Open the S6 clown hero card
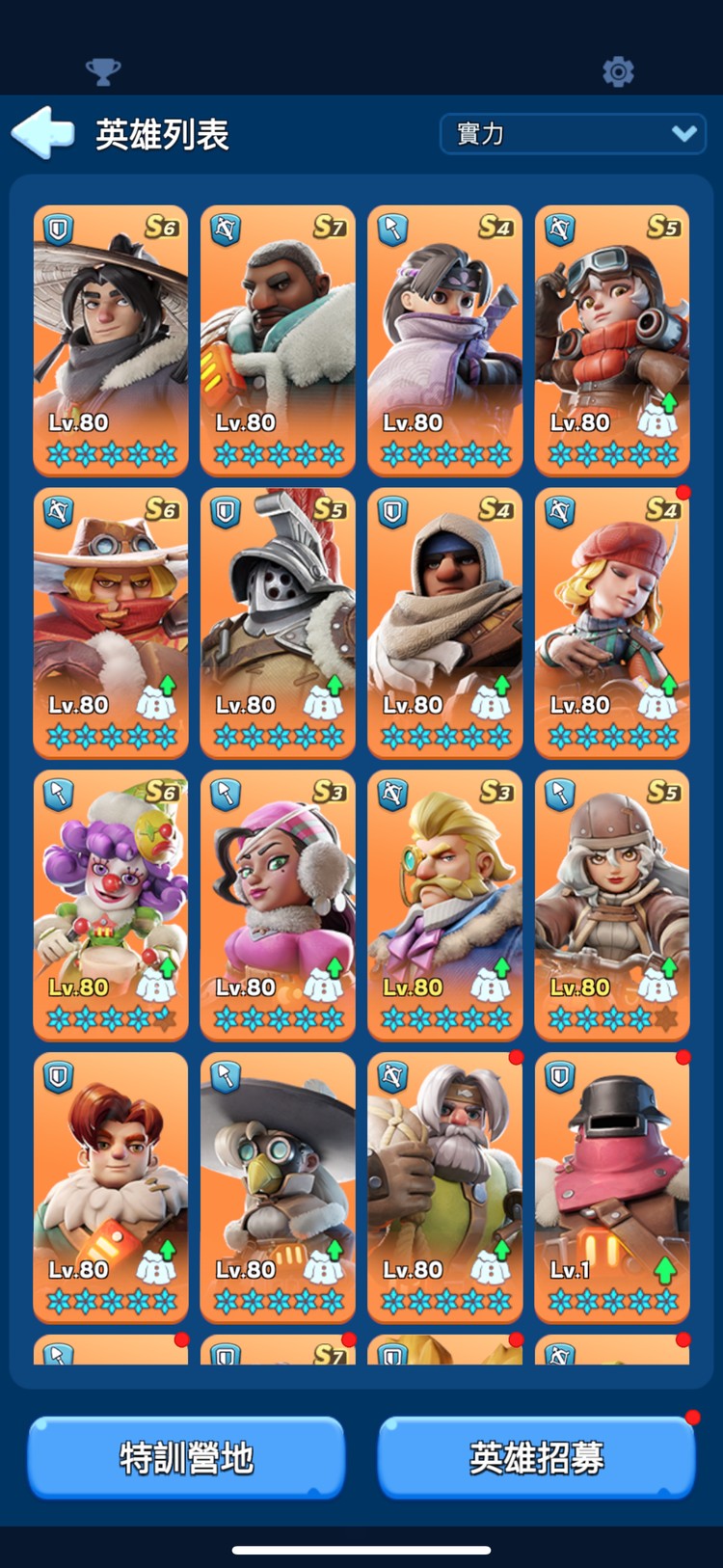Viewport: 723px width, 1568px height. click(111, 905)
